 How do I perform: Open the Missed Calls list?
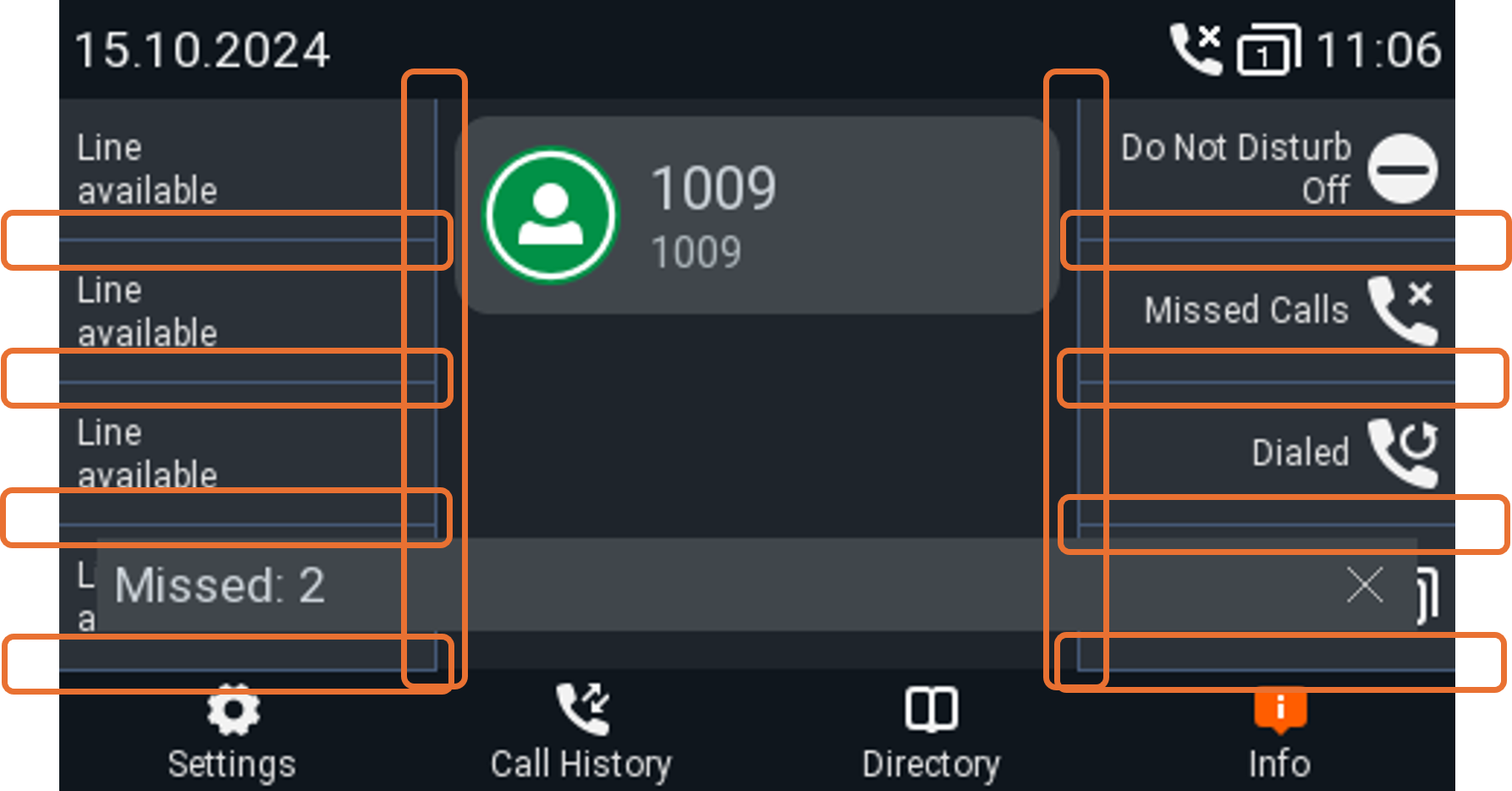[1286, 310]
